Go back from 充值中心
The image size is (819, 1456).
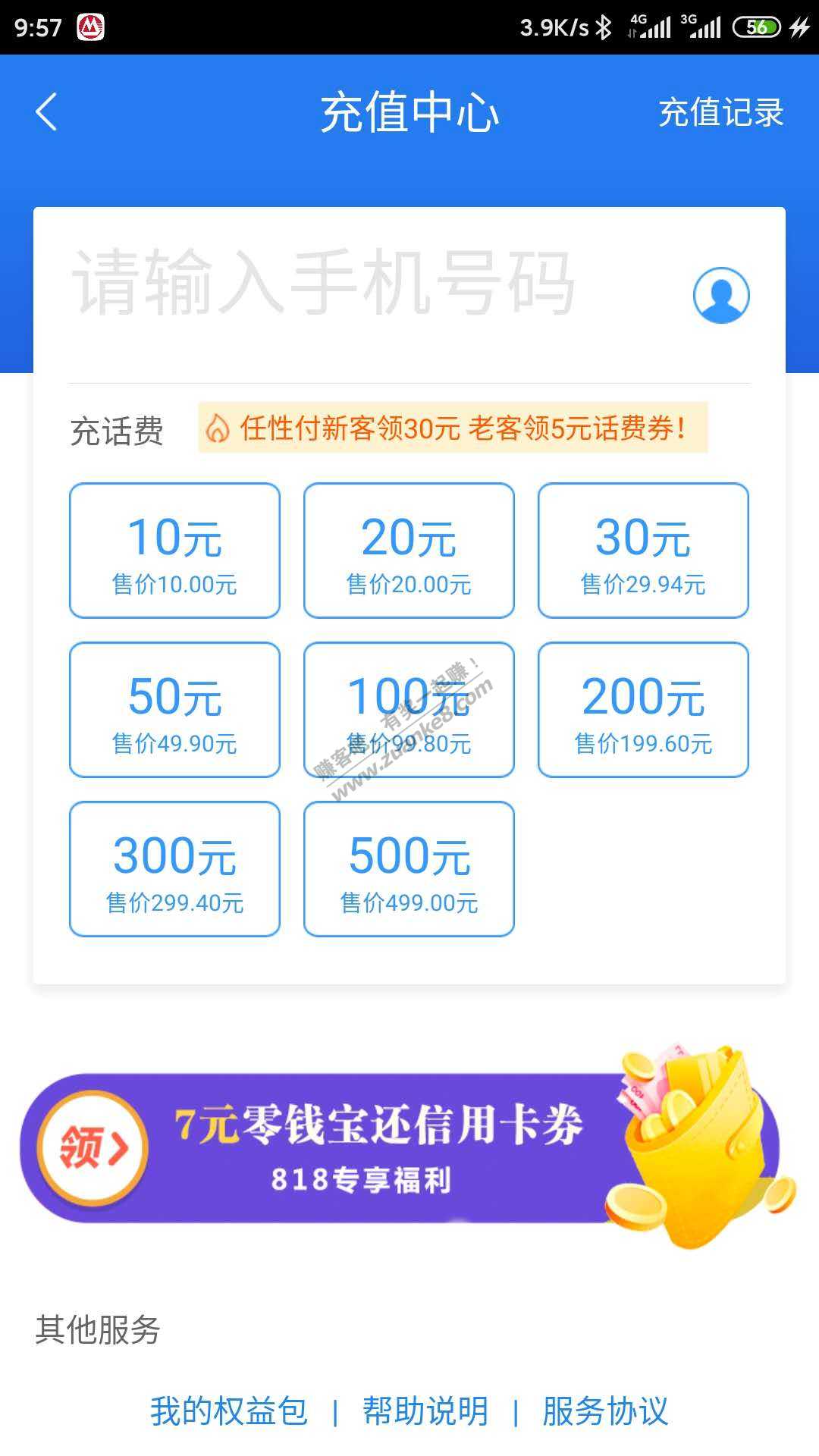[47, 112]
